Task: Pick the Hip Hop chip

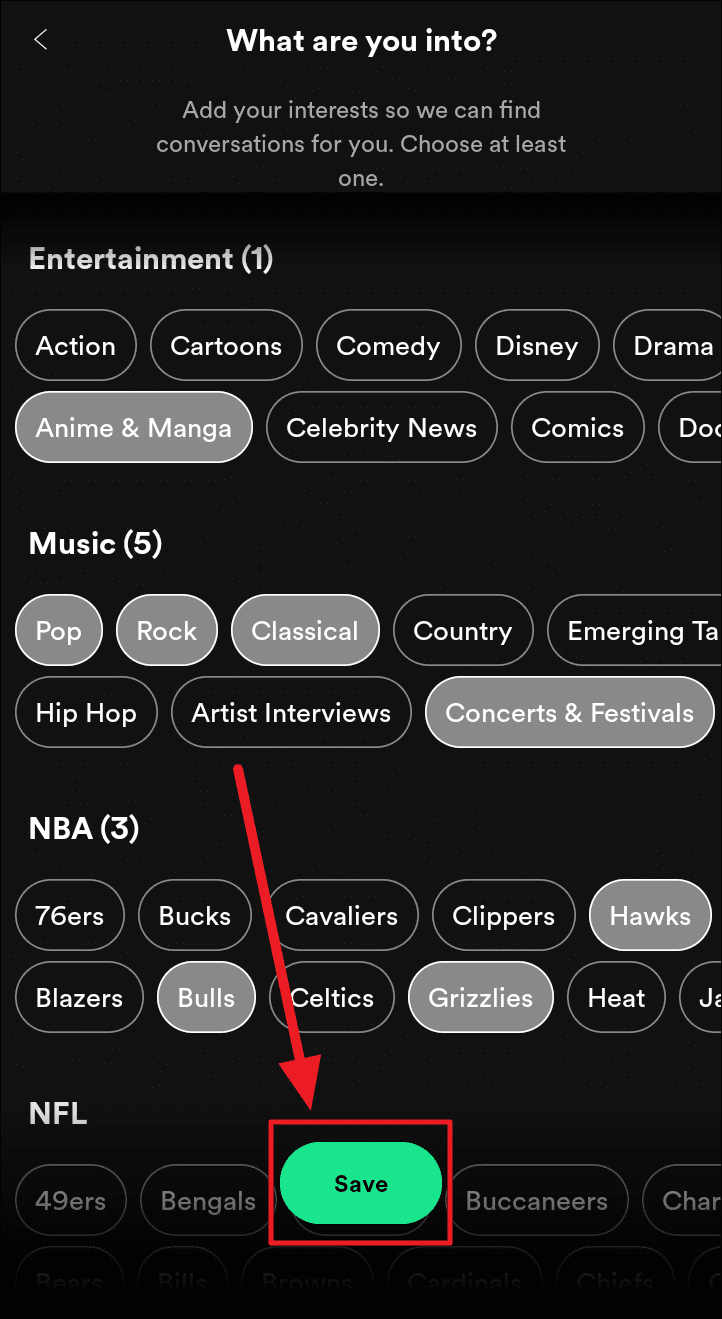Action: [x=86, y=713]
